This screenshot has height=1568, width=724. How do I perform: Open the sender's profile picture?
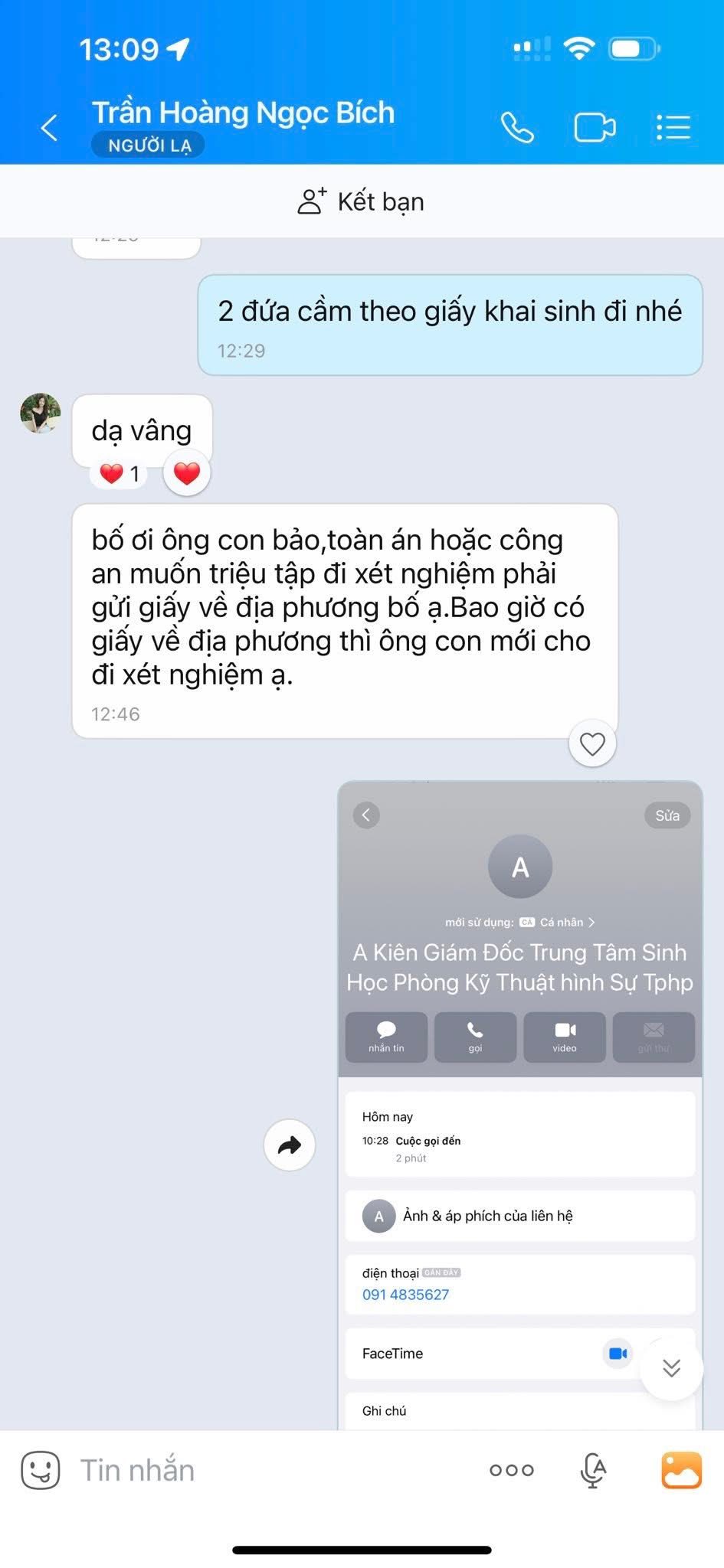[41, 413]
